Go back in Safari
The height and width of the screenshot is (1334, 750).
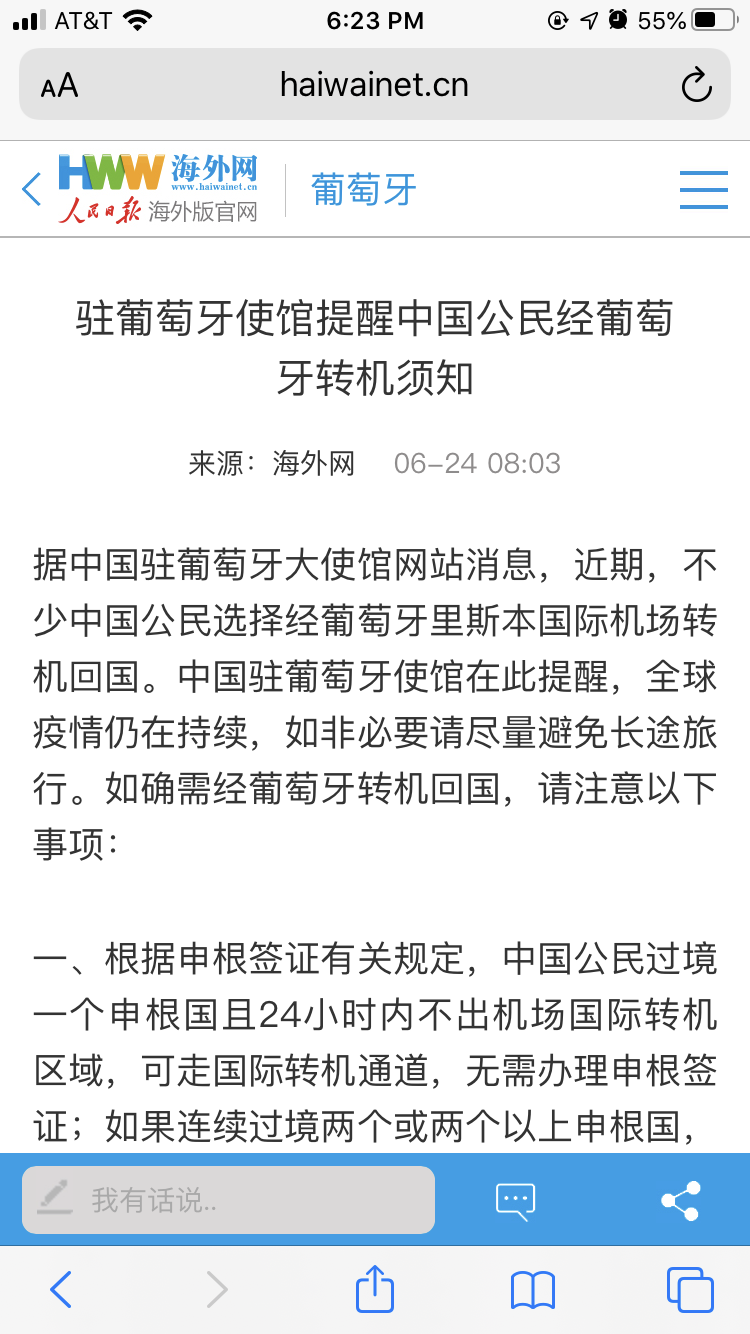(61, 1290)
